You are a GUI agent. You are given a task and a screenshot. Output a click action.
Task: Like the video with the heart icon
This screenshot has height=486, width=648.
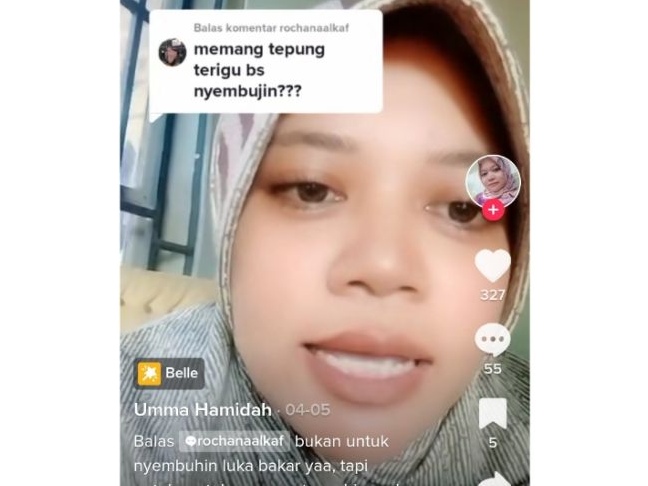[x=492, y=266]
